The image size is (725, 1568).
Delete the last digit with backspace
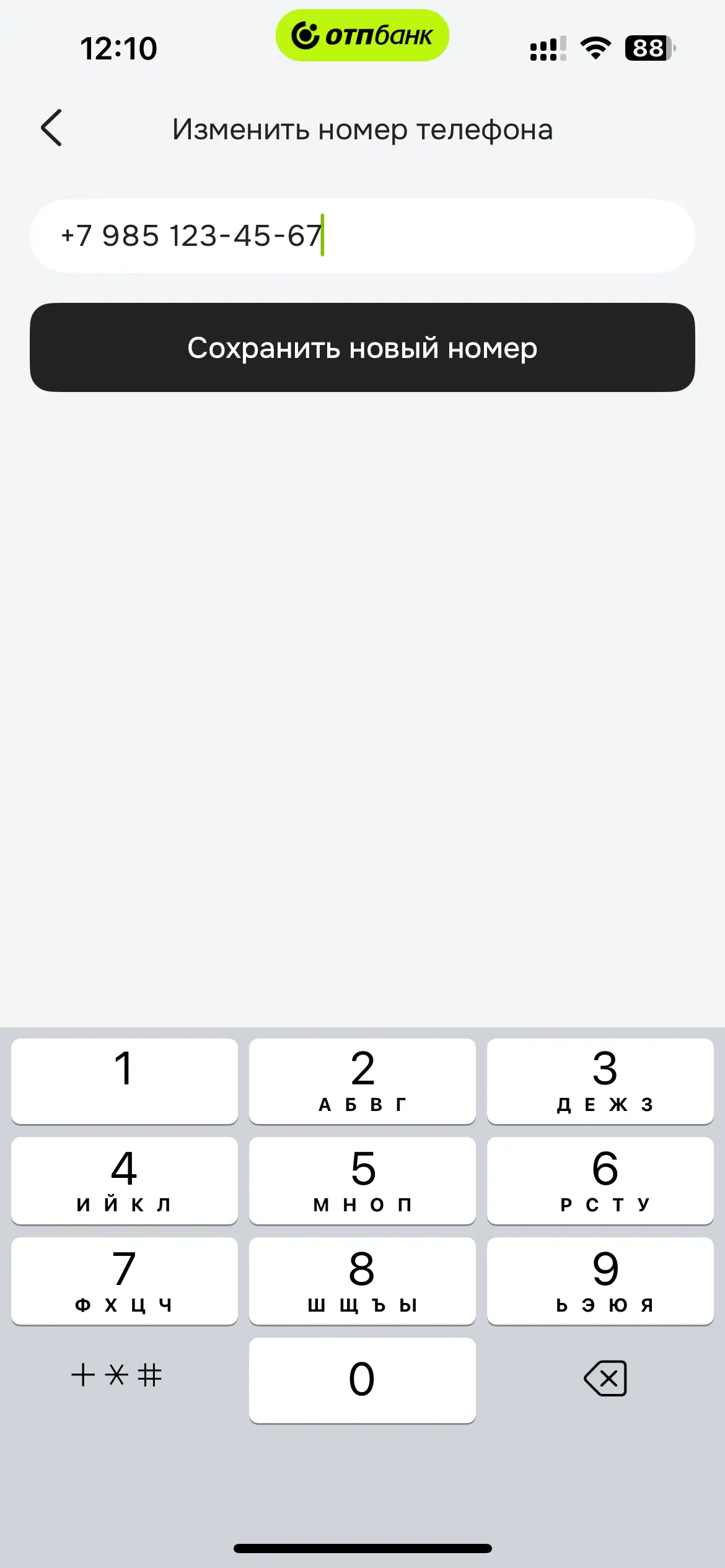point(605,1379)
